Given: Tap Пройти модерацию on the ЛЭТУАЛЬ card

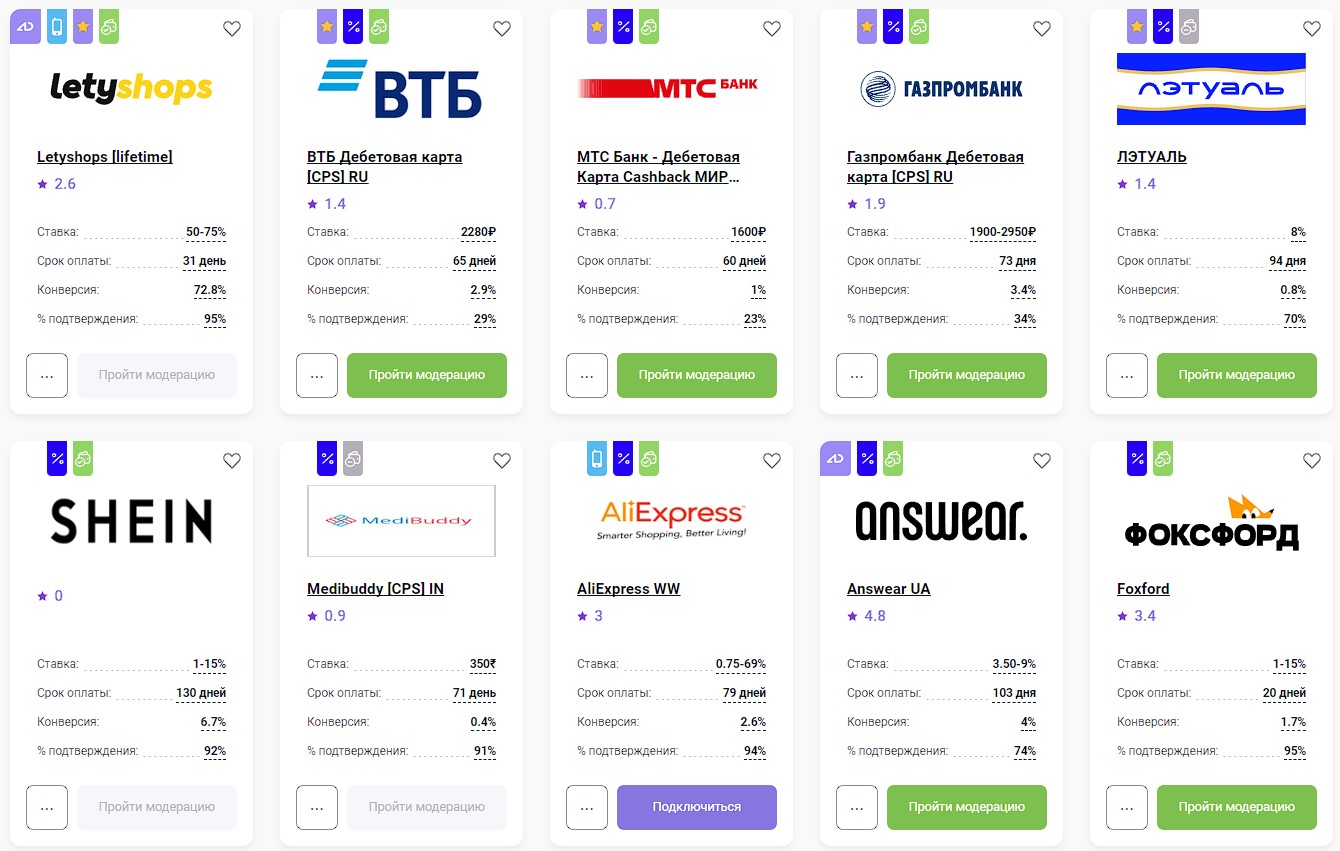Looking at the screenshot, I should [1237, 375].
